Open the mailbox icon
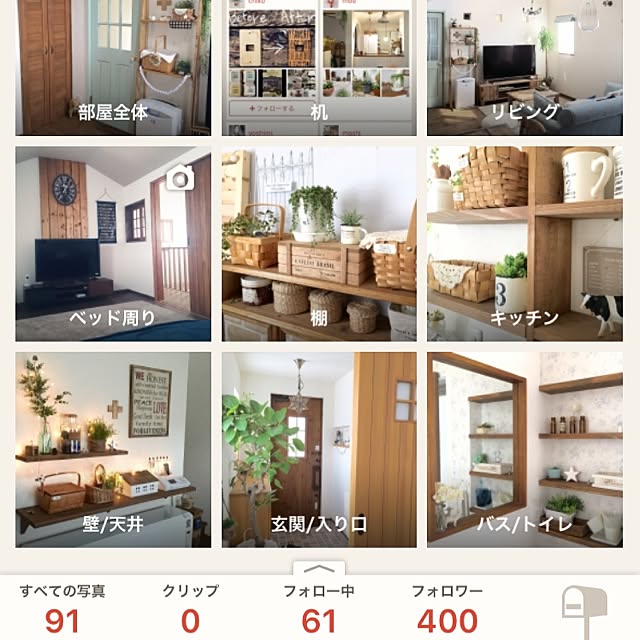 pos(584,609)
